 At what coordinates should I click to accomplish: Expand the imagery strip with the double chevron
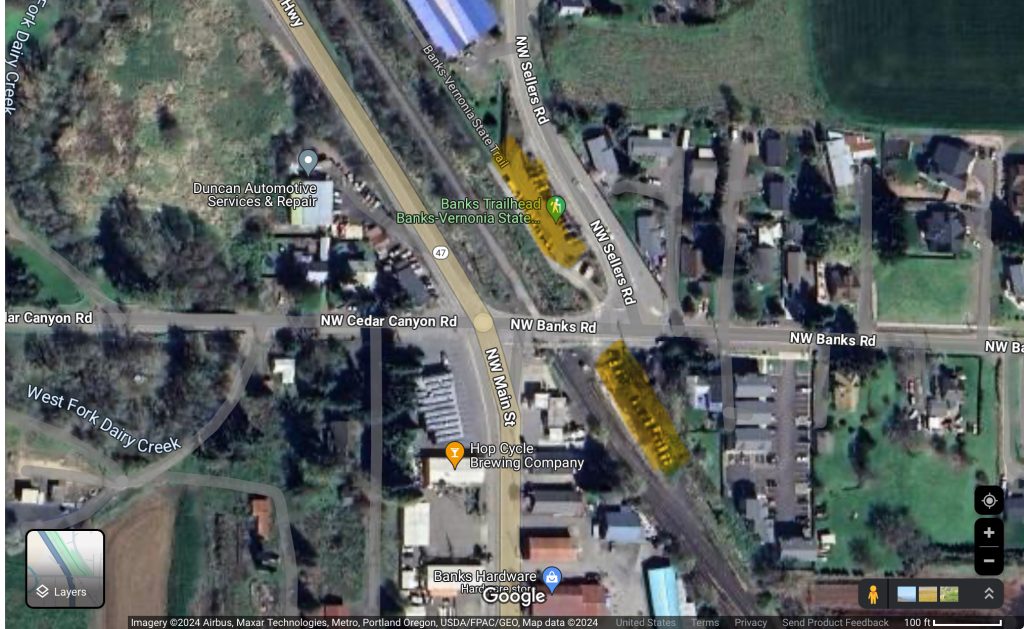click(988, 594)
